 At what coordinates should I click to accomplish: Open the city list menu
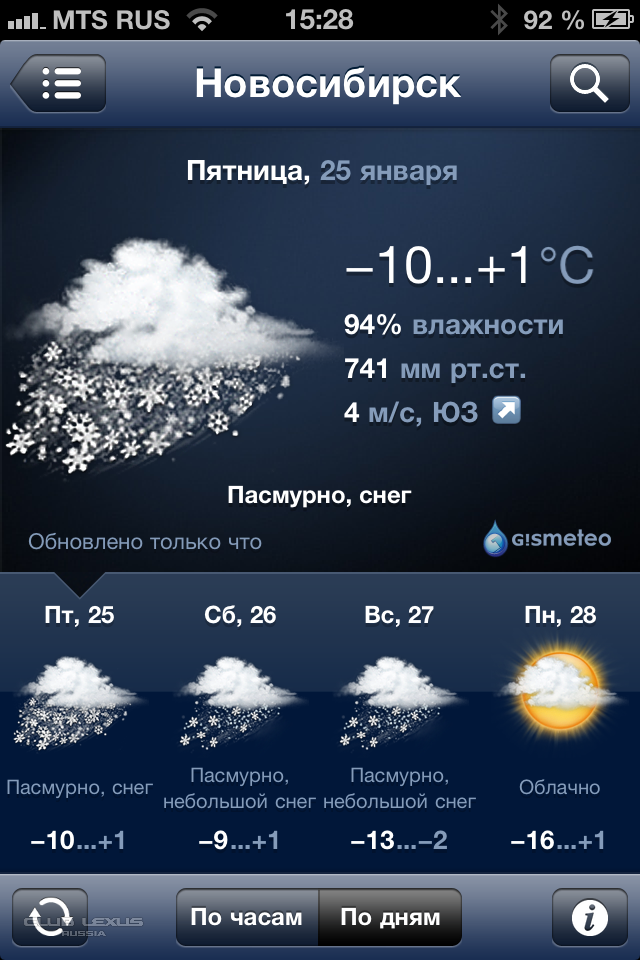(x=59, y=84)
